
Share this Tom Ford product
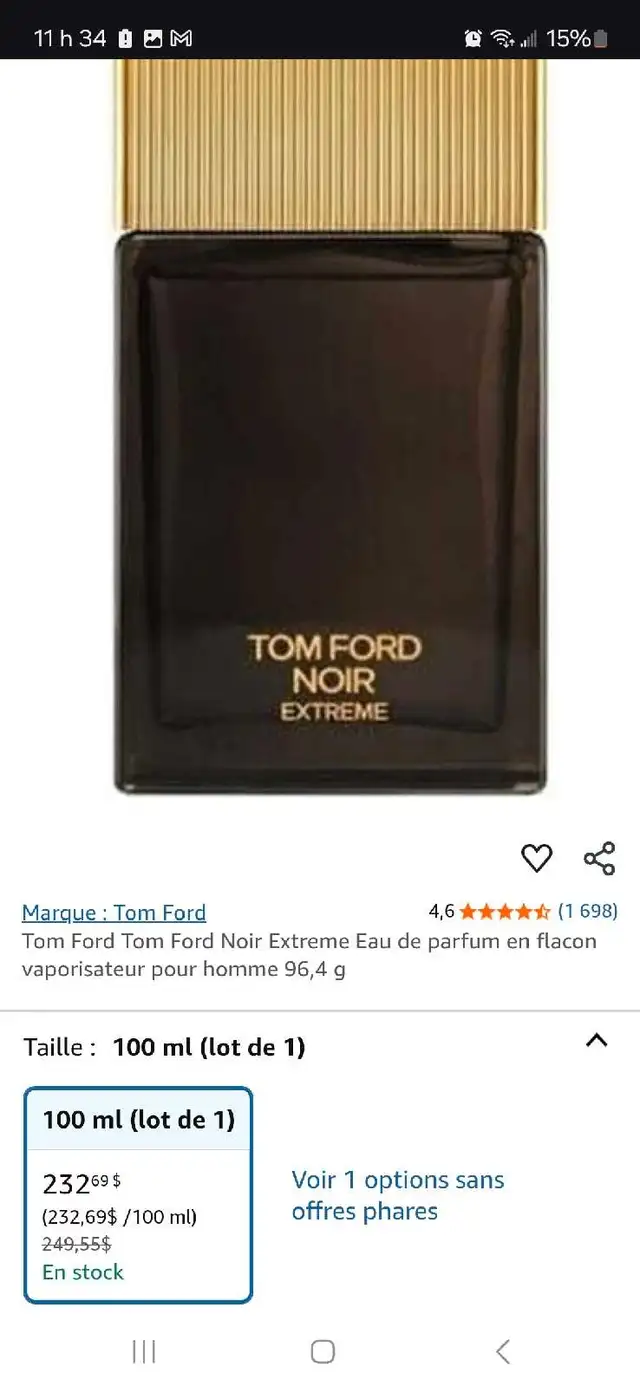[x=599, y=858]
